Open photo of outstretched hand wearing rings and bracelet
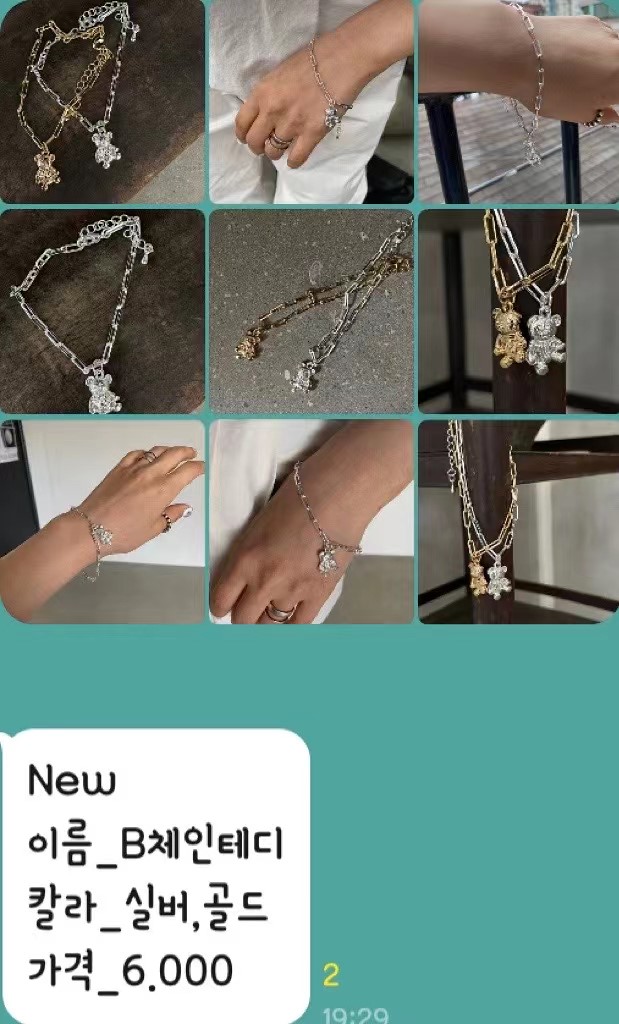Screen dimensions: 619x1024 (x=102, y=521)
